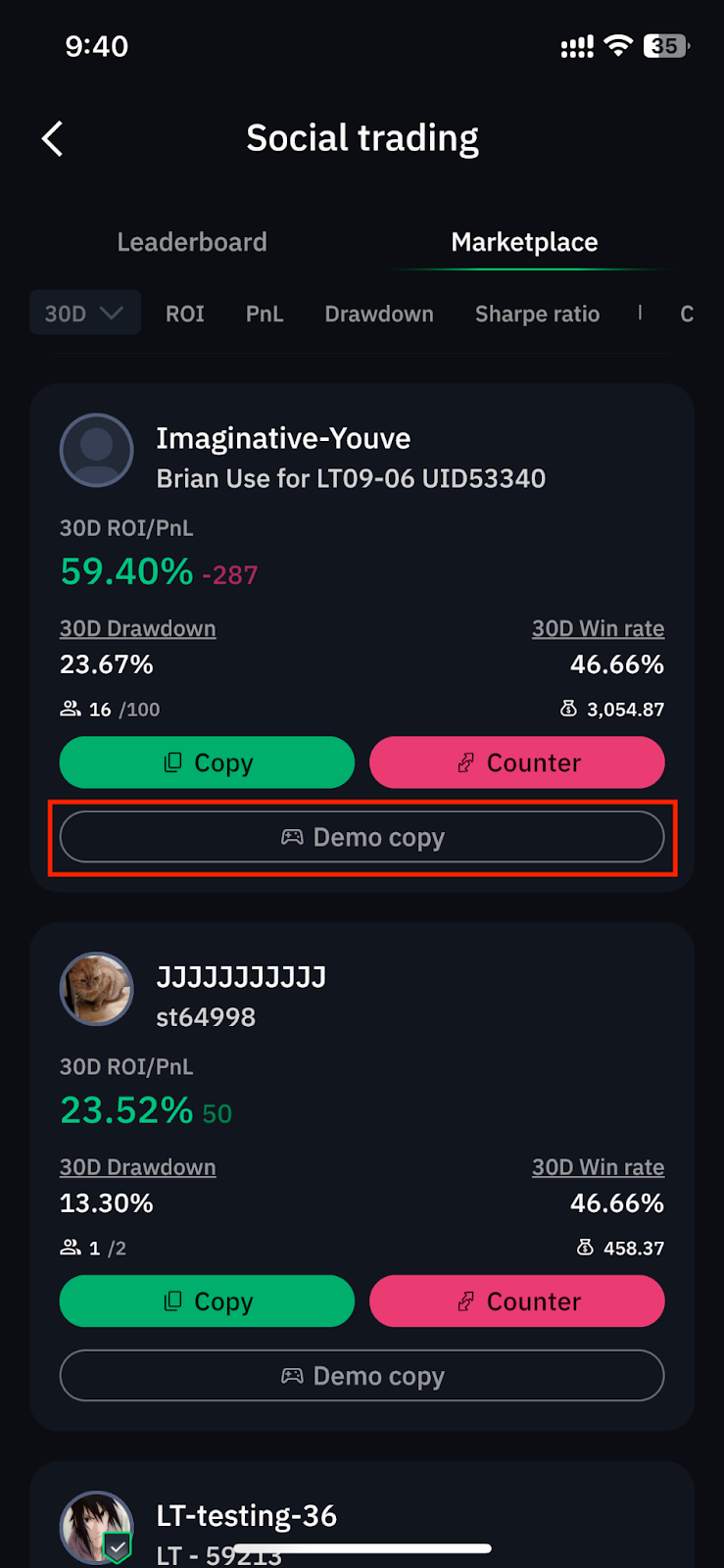Go back from Social trading
The width and height of the screenshot is (724, 1568).
click(x=53, y=139)
